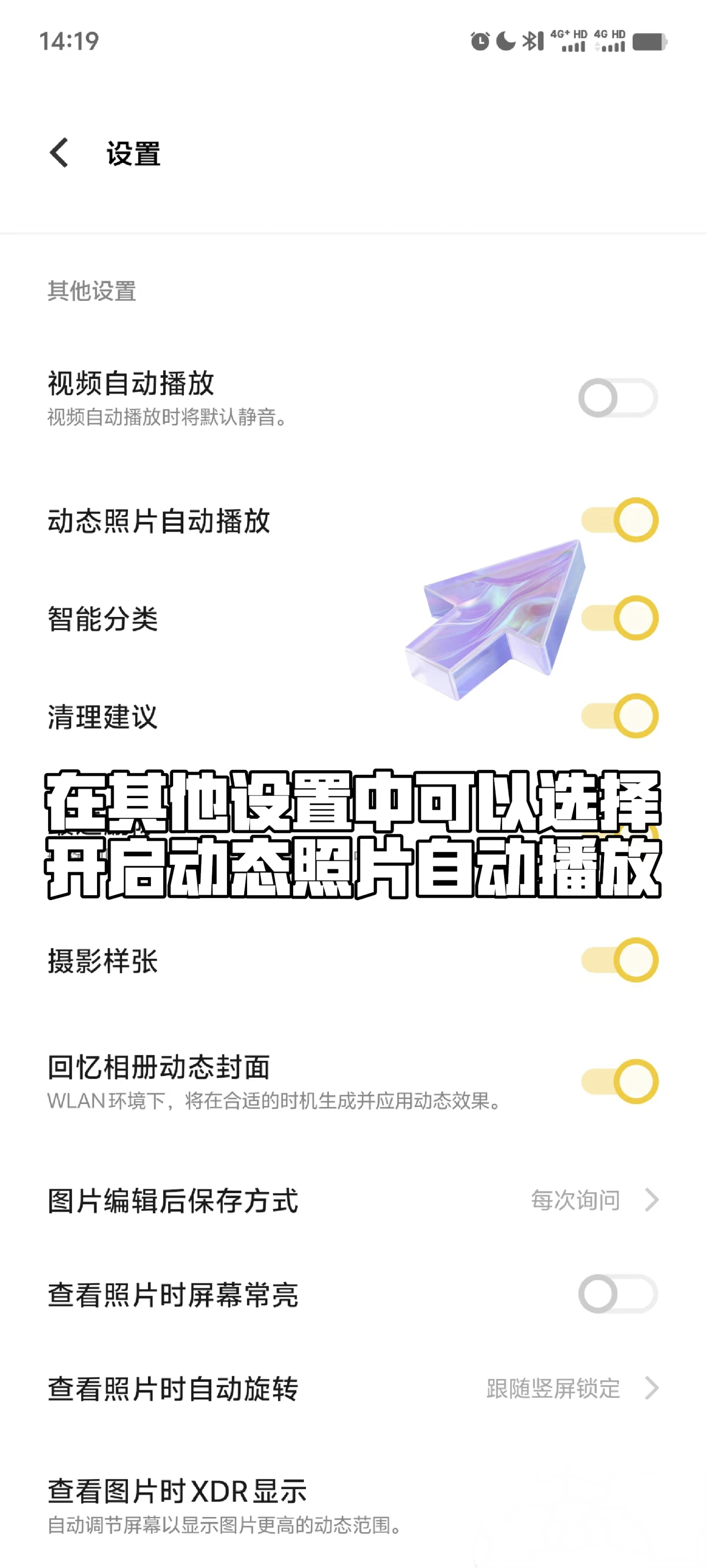Enable the 视频自动播放 switch
This screenshot has width=706, height=1568.
click(618, 398)
